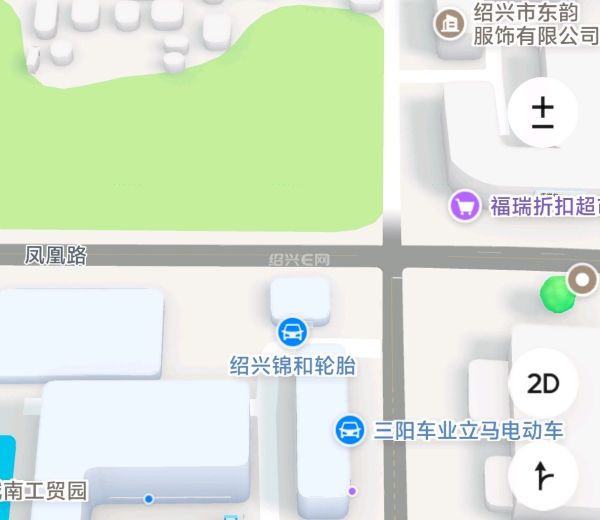Switch the map to 2D view

(x=543, y=383)
